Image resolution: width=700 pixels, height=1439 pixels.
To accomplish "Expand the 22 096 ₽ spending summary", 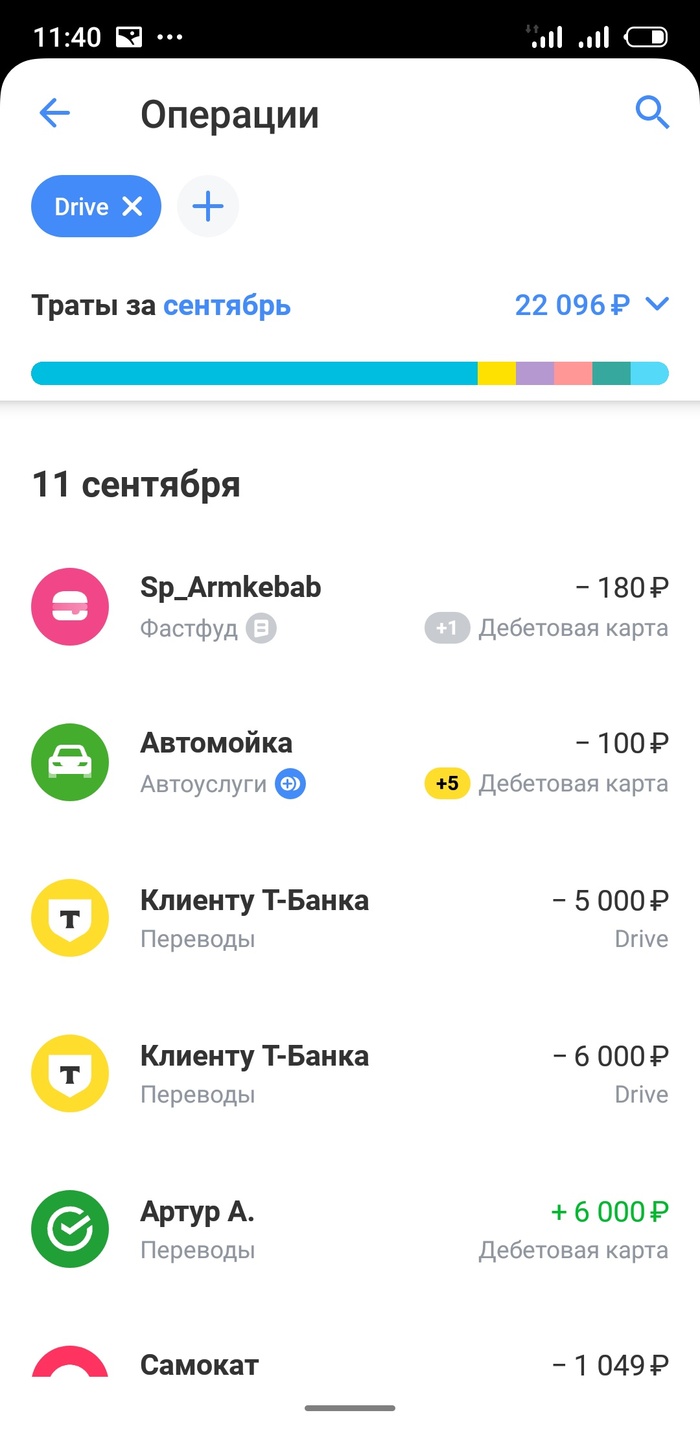I will [656, 304].
